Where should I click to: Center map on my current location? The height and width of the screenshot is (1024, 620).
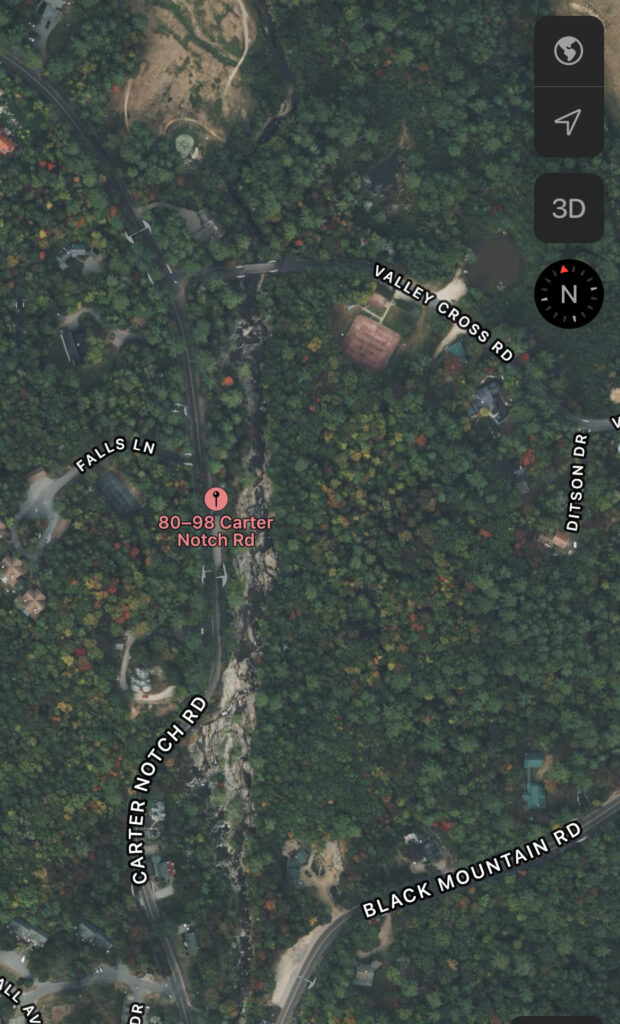click(568, 121)
